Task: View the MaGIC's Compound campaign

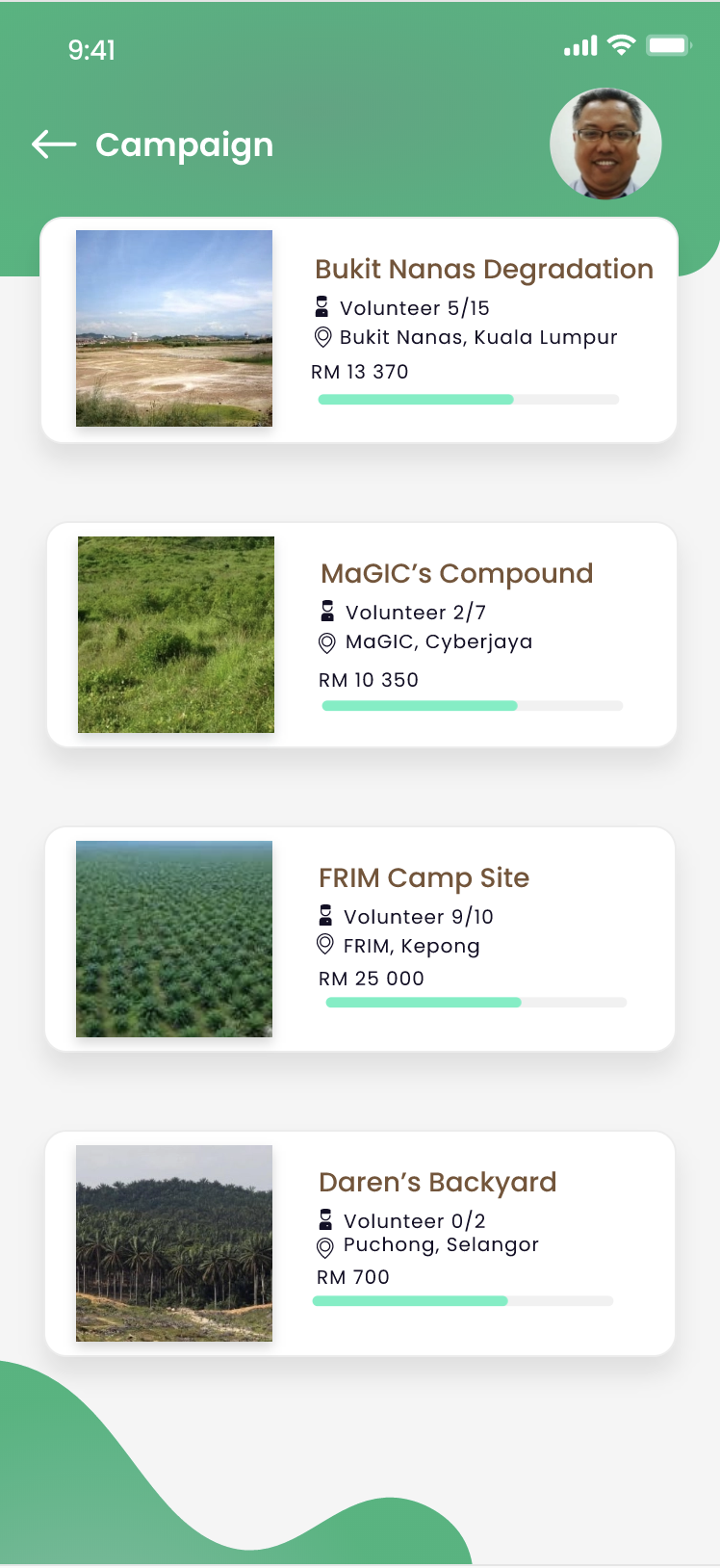Action: [361, 635]
